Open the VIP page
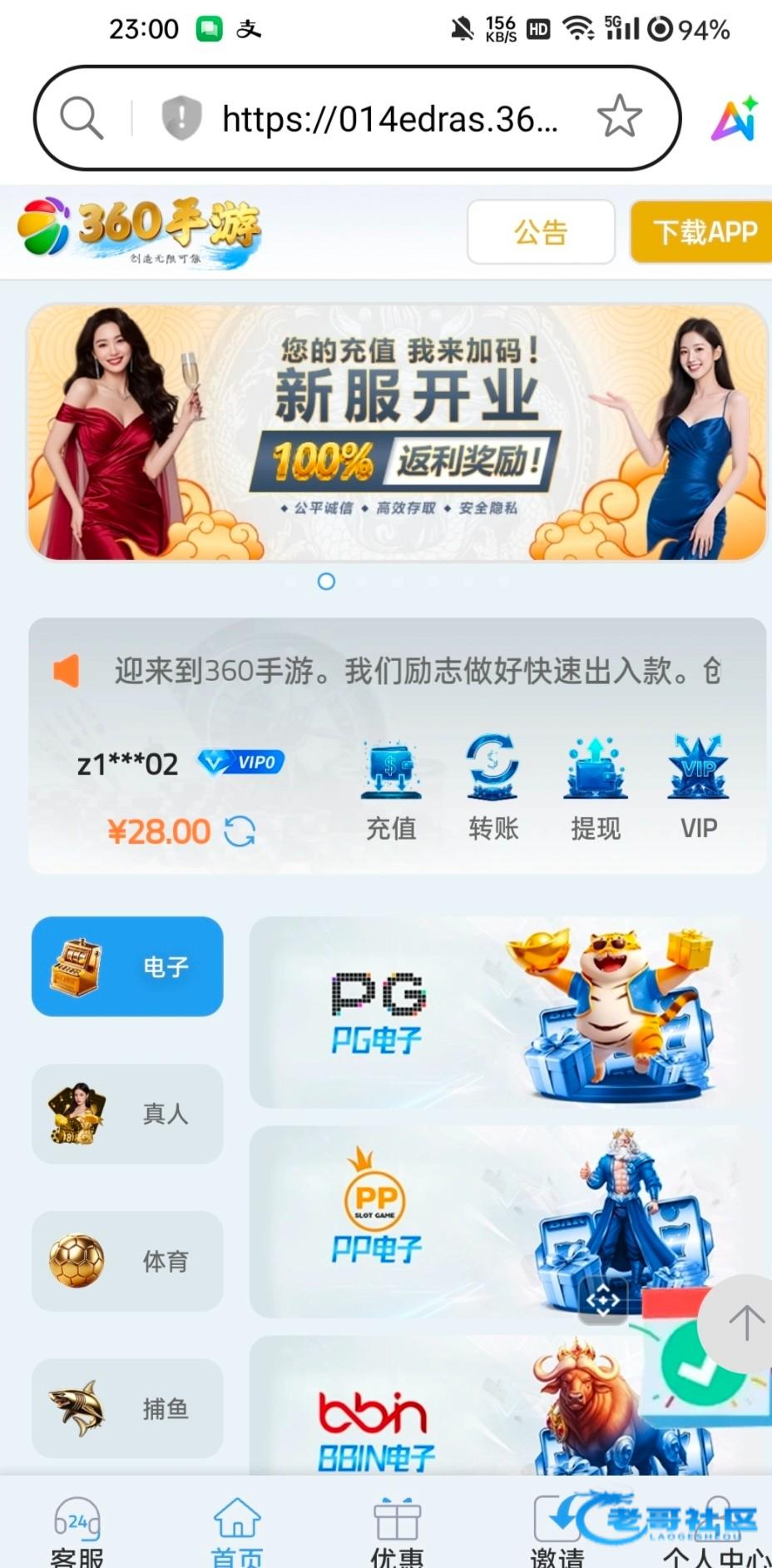 tap(698, 786)
